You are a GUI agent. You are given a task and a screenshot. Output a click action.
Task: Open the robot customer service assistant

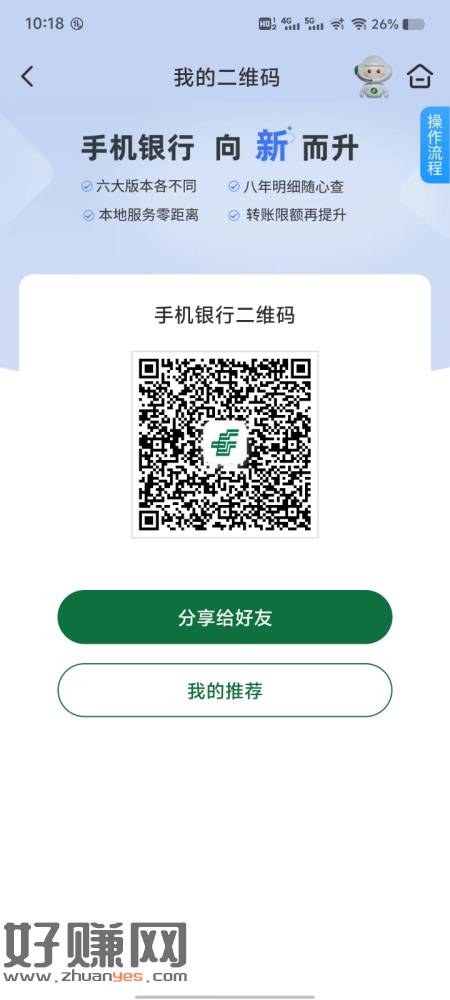pos(373,78)
